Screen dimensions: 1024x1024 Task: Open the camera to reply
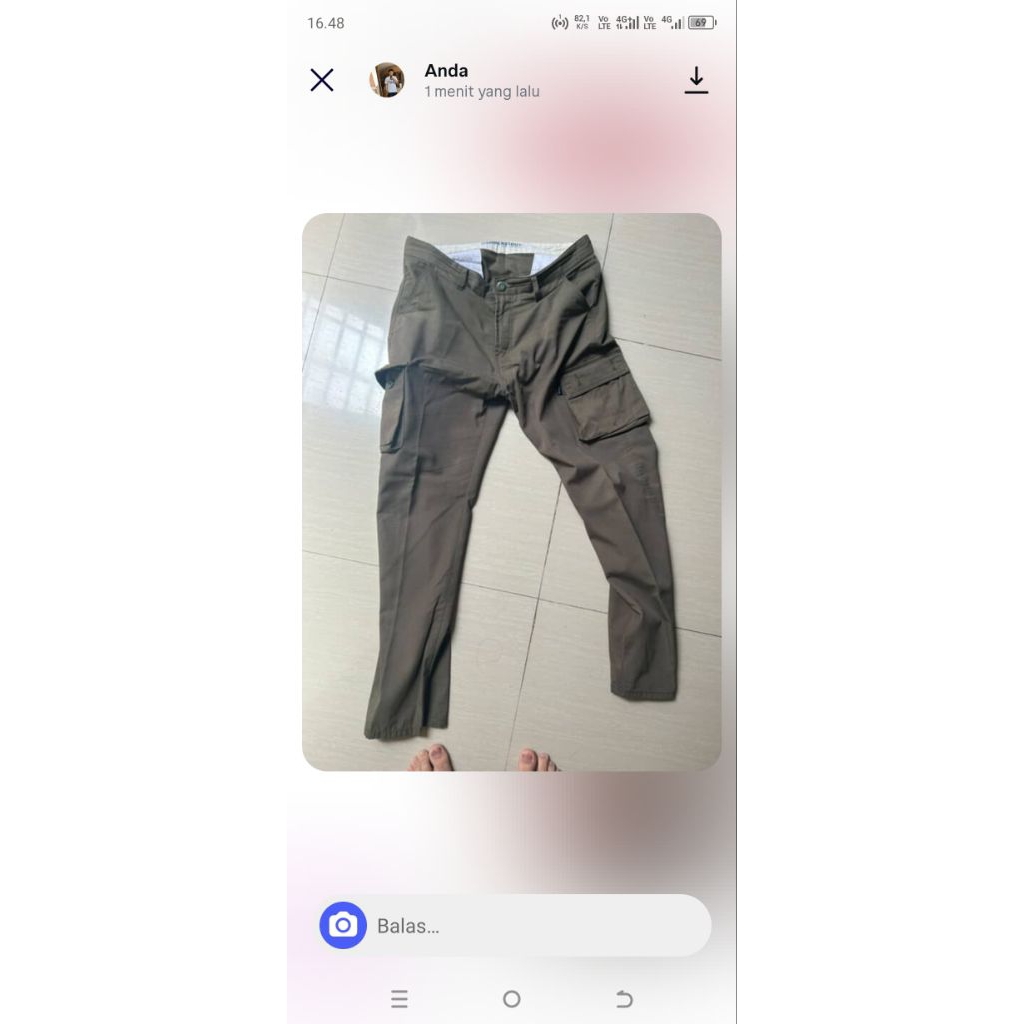pos(343,926)
